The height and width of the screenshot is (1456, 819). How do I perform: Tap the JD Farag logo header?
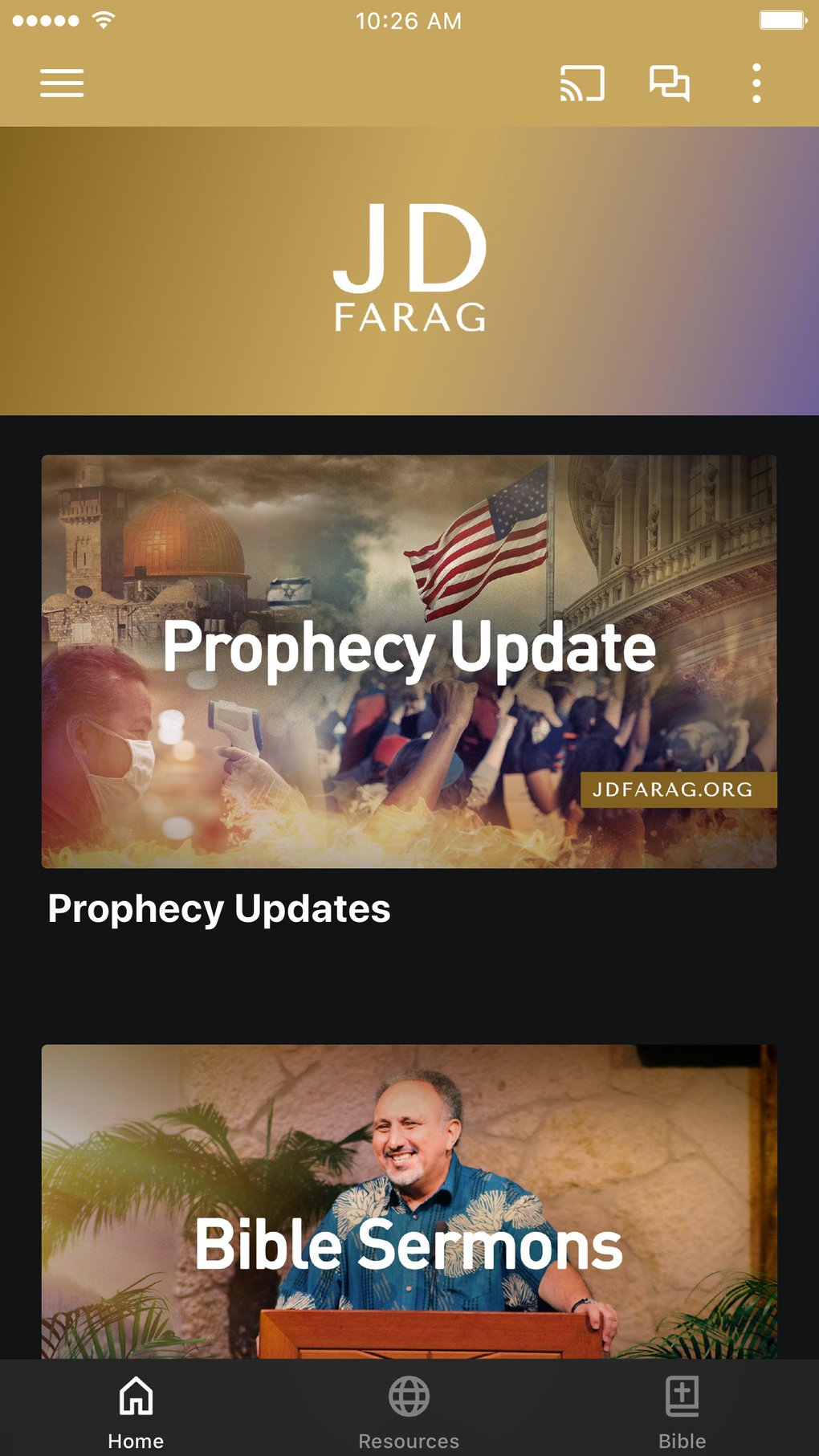click(409, 269)
